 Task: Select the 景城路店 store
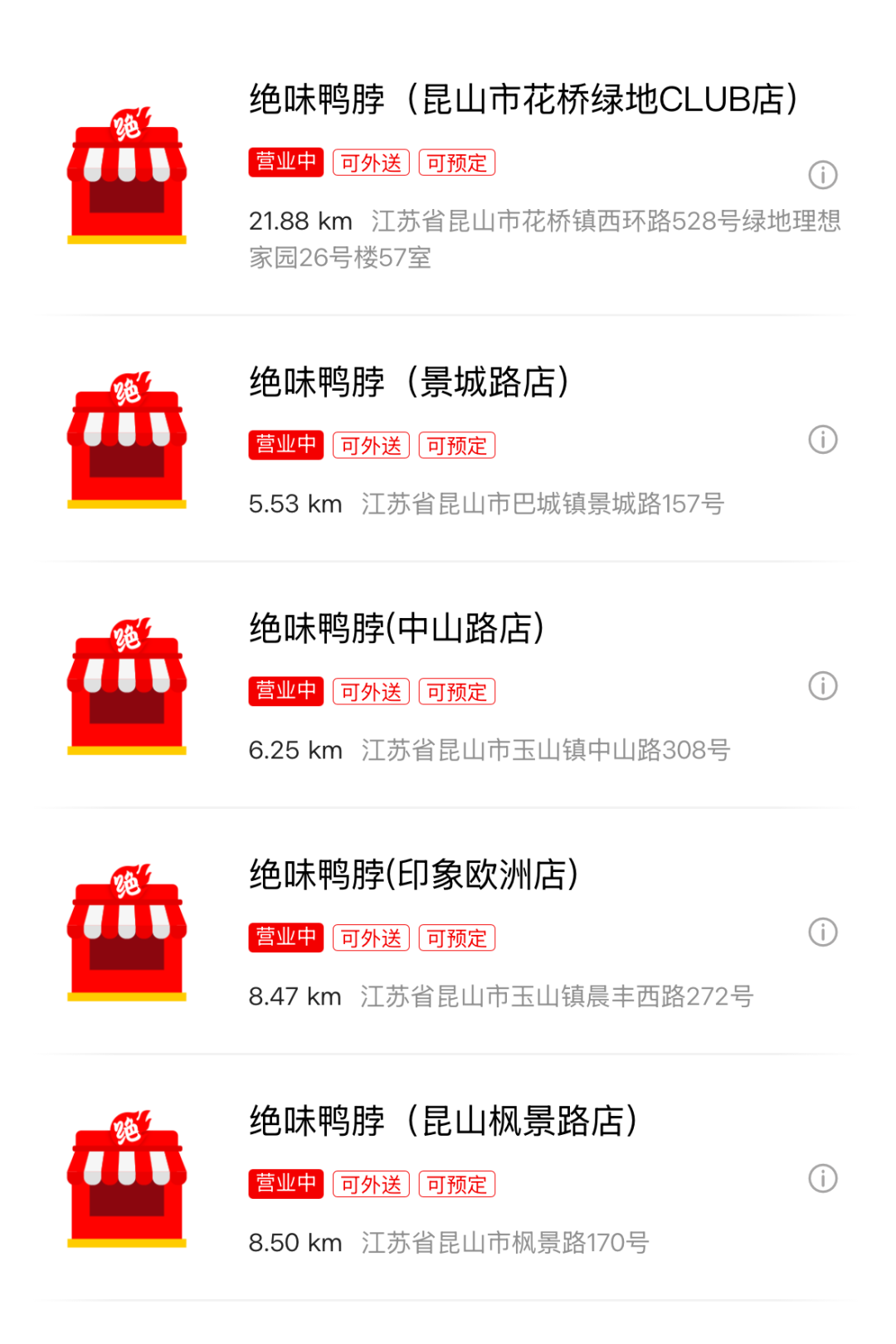409,382
